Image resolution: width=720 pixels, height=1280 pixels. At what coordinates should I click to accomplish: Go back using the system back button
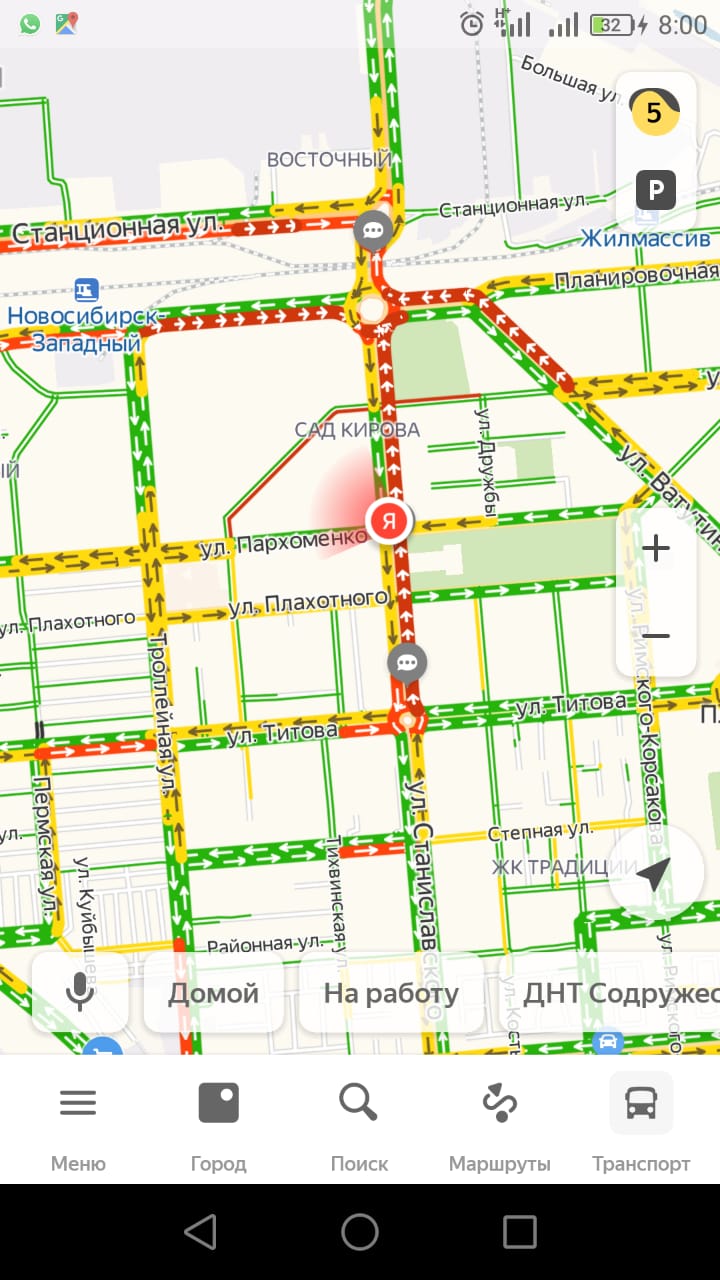(x=200, y=1232)
